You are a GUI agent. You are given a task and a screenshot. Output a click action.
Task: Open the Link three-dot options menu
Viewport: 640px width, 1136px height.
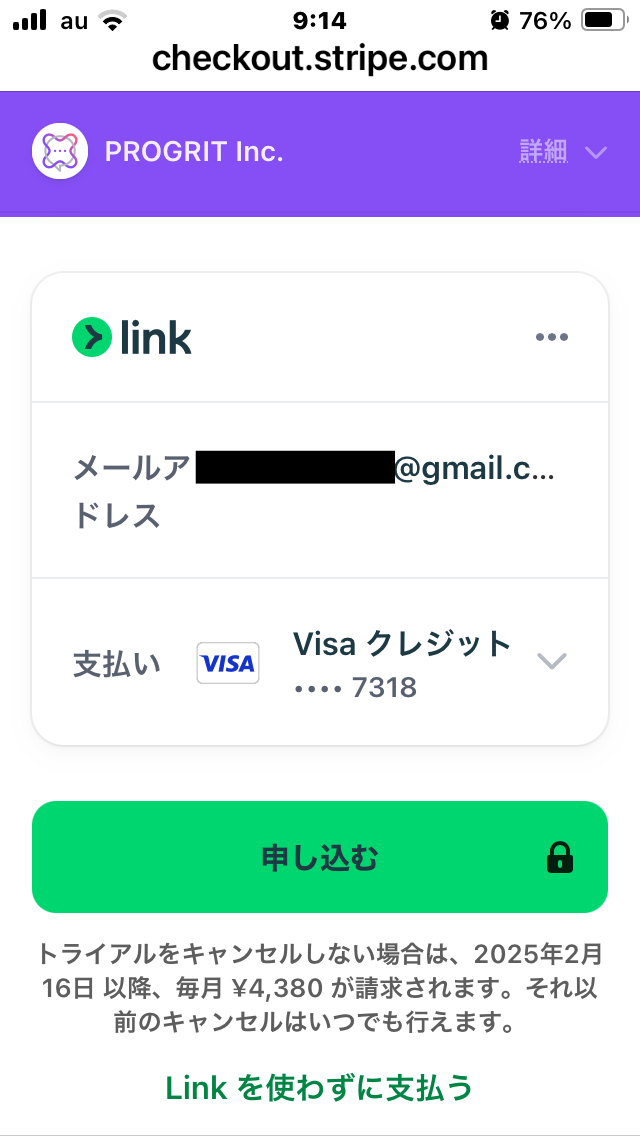[552, 337]
